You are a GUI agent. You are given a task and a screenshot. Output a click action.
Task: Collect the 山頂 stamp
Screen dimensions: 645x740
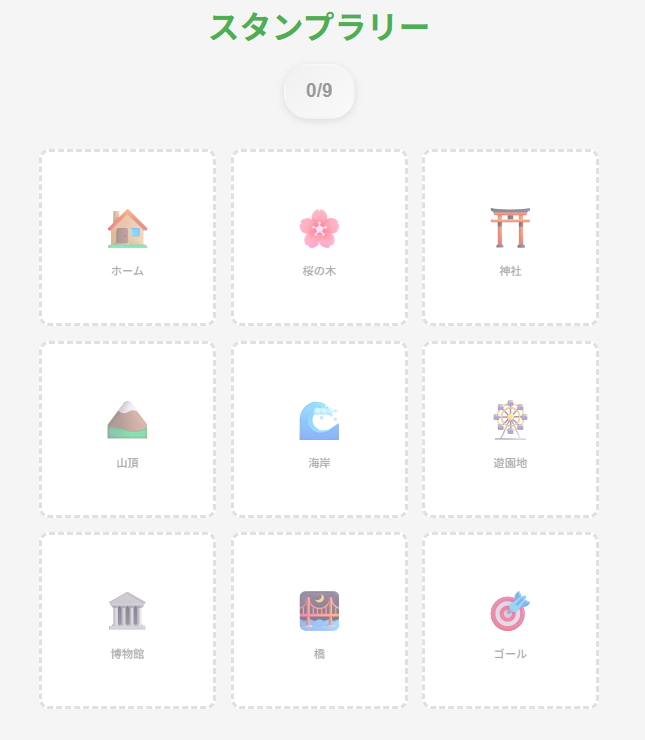click(x=127, y=430)
